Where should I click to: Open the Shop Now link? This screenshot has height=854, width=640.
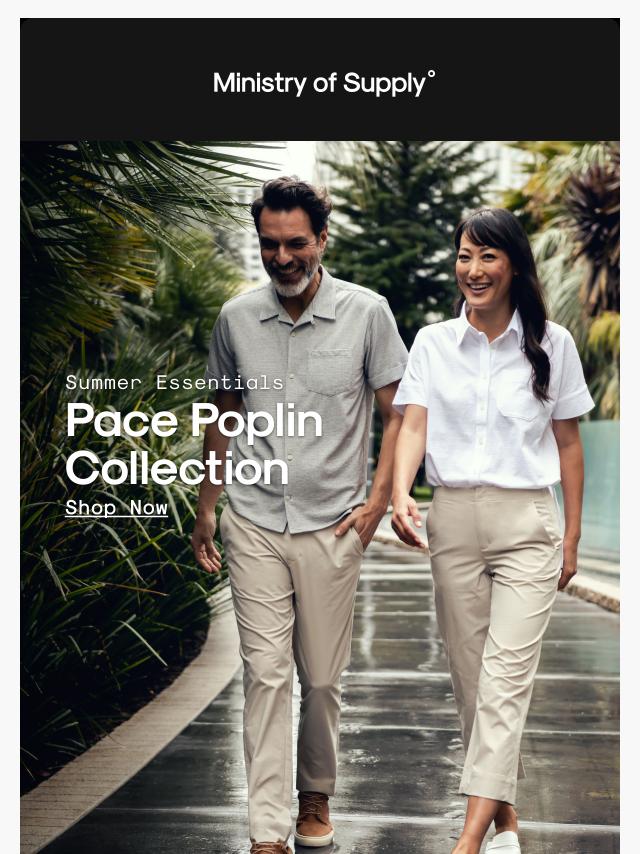[x=116, y=508]
